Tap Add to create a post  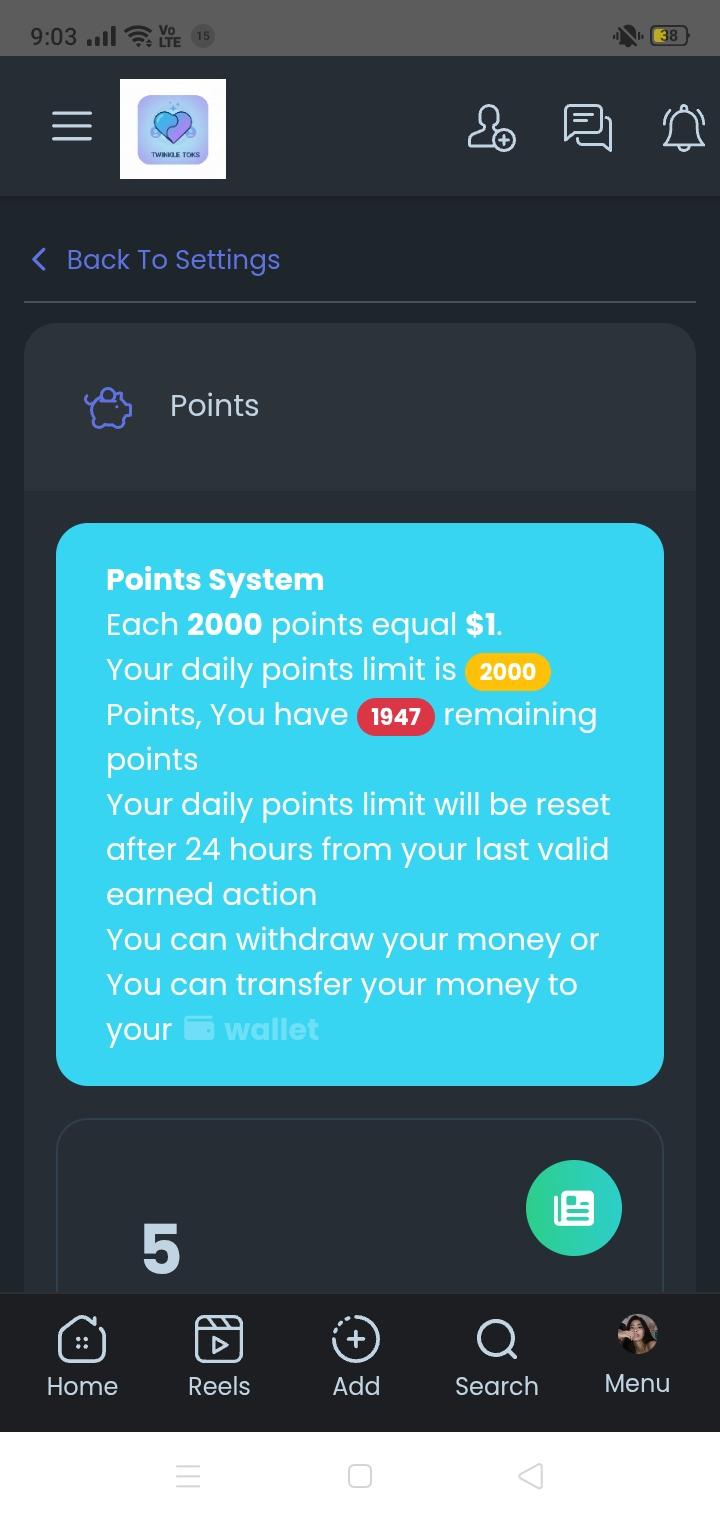[356, 1357]
